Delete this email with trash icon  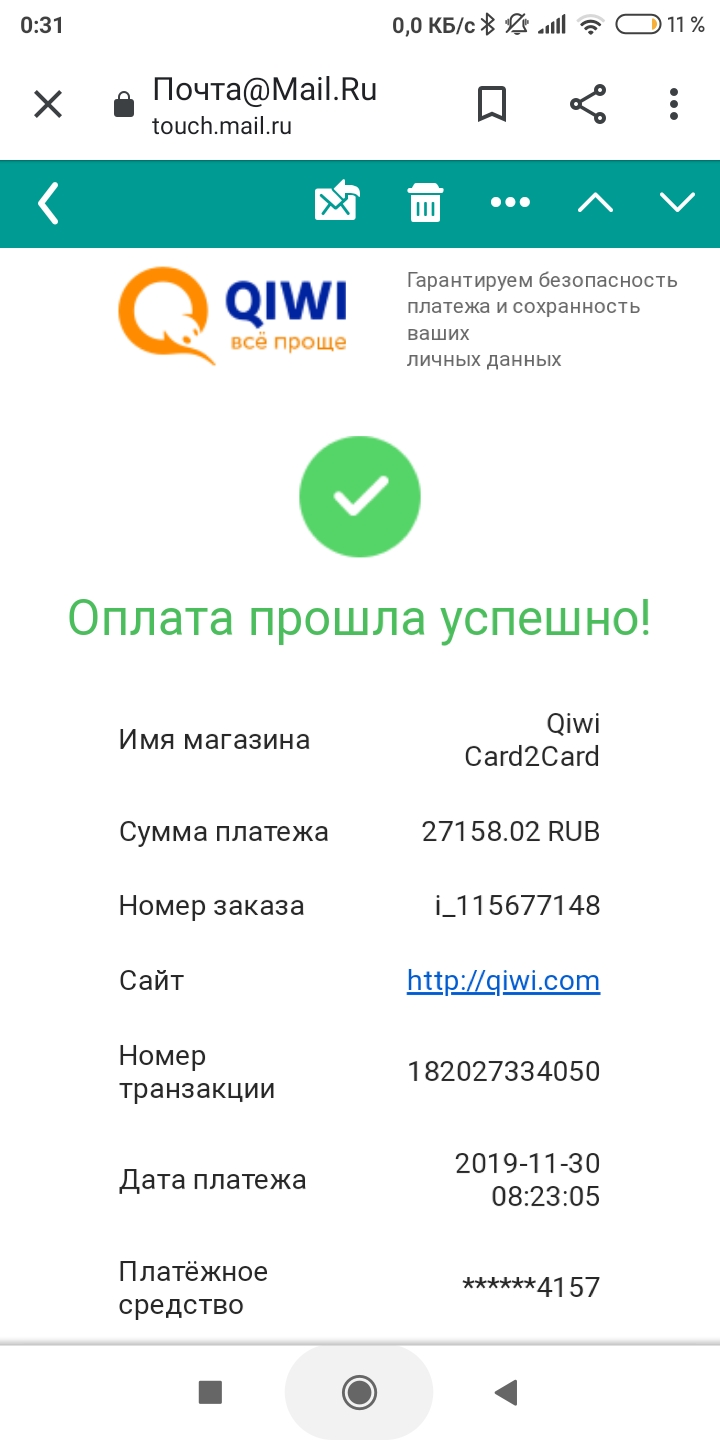(x=425, y=202)
